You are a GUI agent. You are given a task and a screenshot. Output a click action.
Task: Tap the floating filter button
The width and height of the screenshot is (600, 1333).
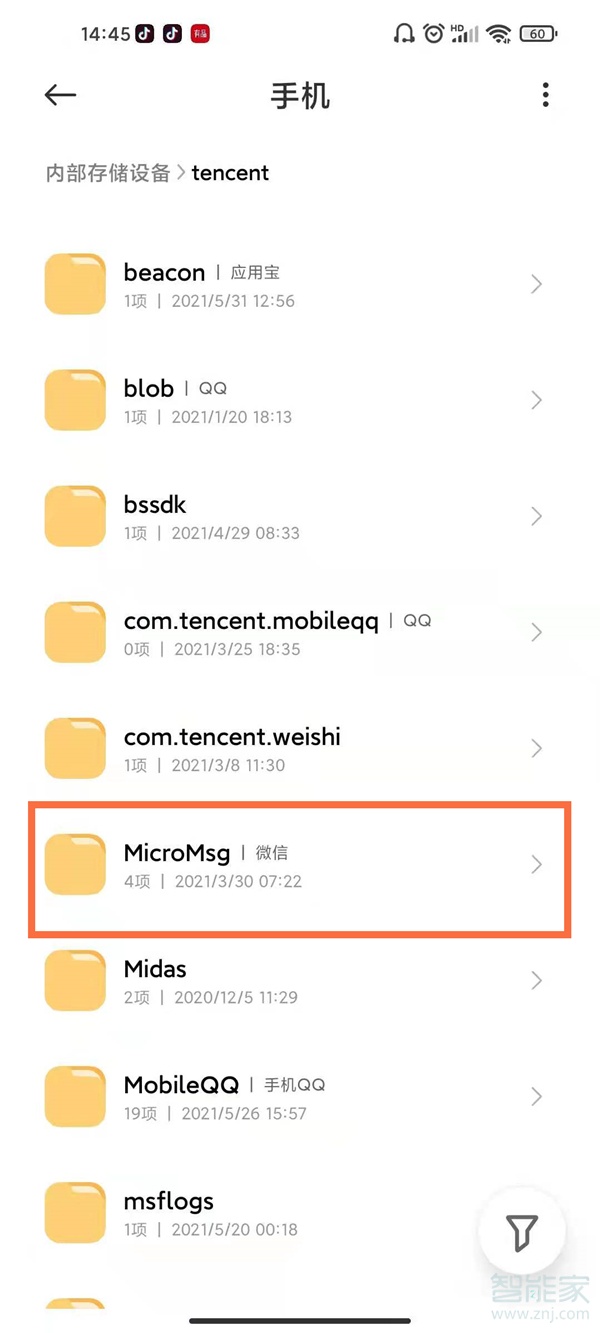(521, 1232)
